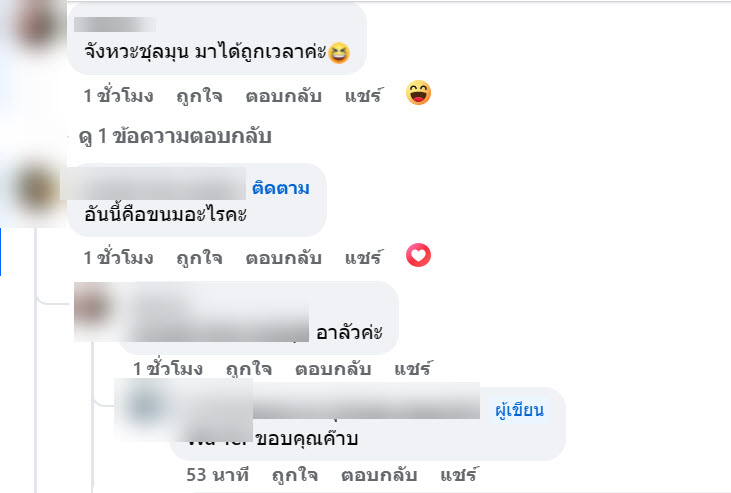731x493 pixels.
Task: Reply to the "จังหวะชุลมุน" comment
Action: (283, 96)
